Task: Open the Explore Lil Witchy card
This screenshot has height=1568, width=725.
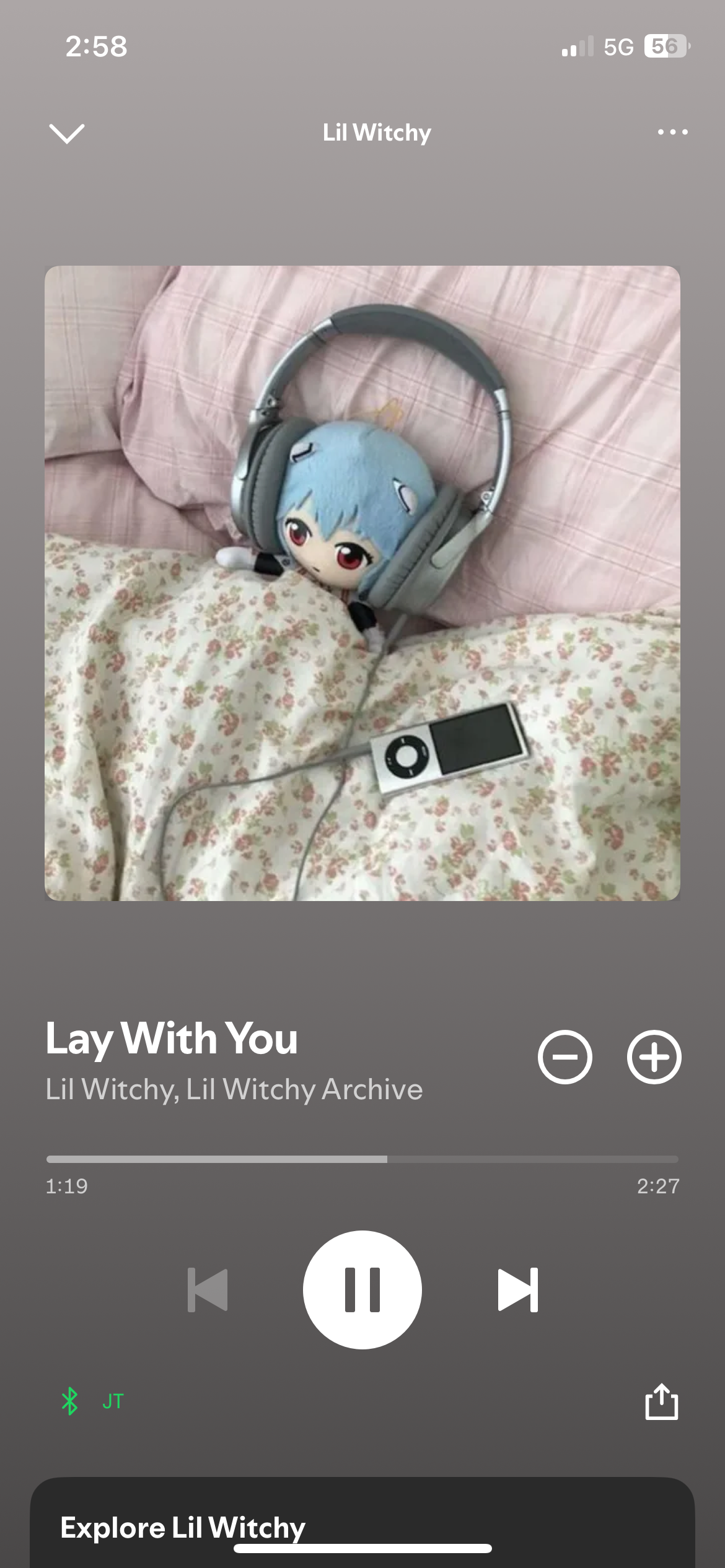Action: [362, 1523]
